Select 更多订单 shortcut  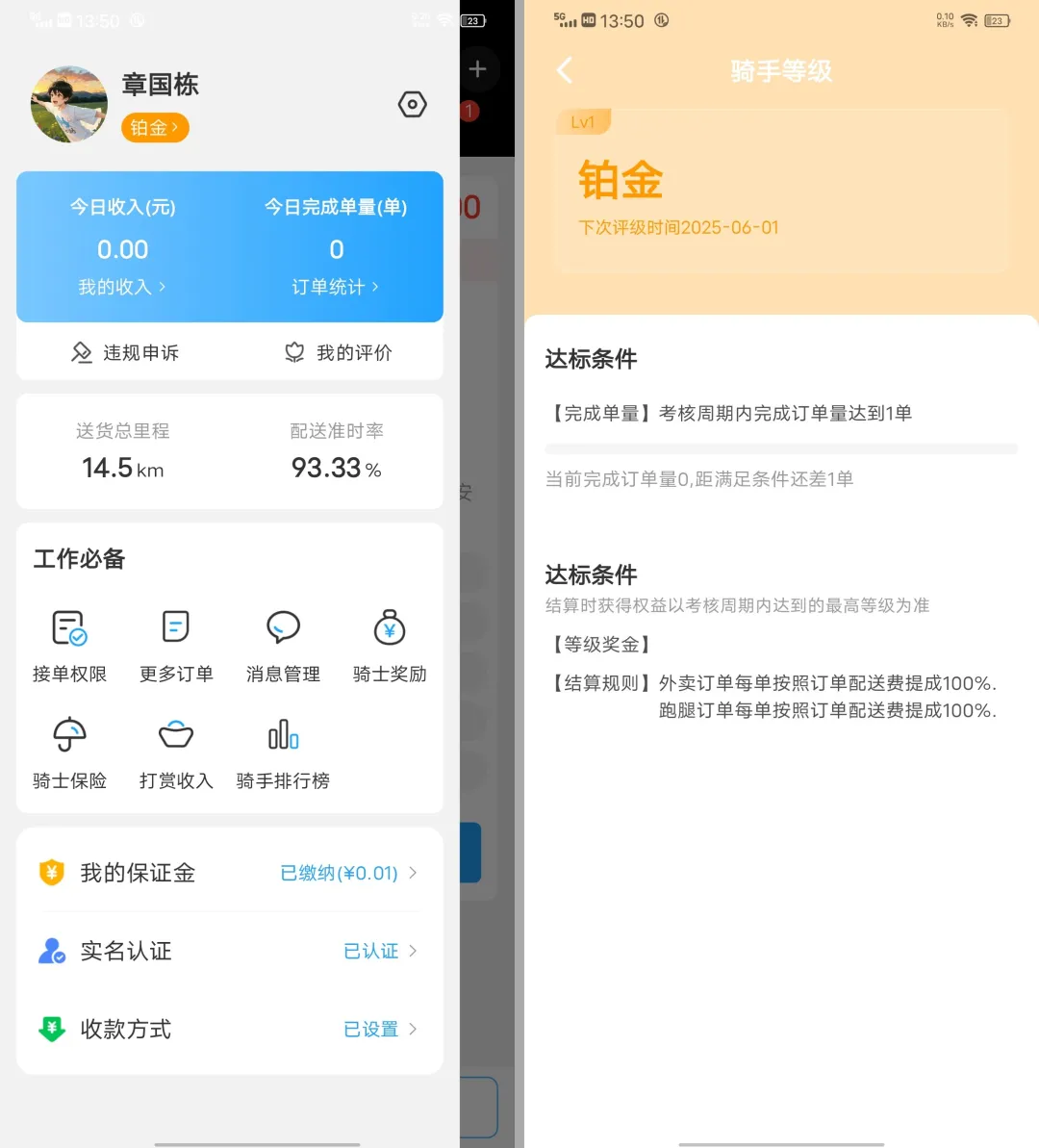coord(176,645)
